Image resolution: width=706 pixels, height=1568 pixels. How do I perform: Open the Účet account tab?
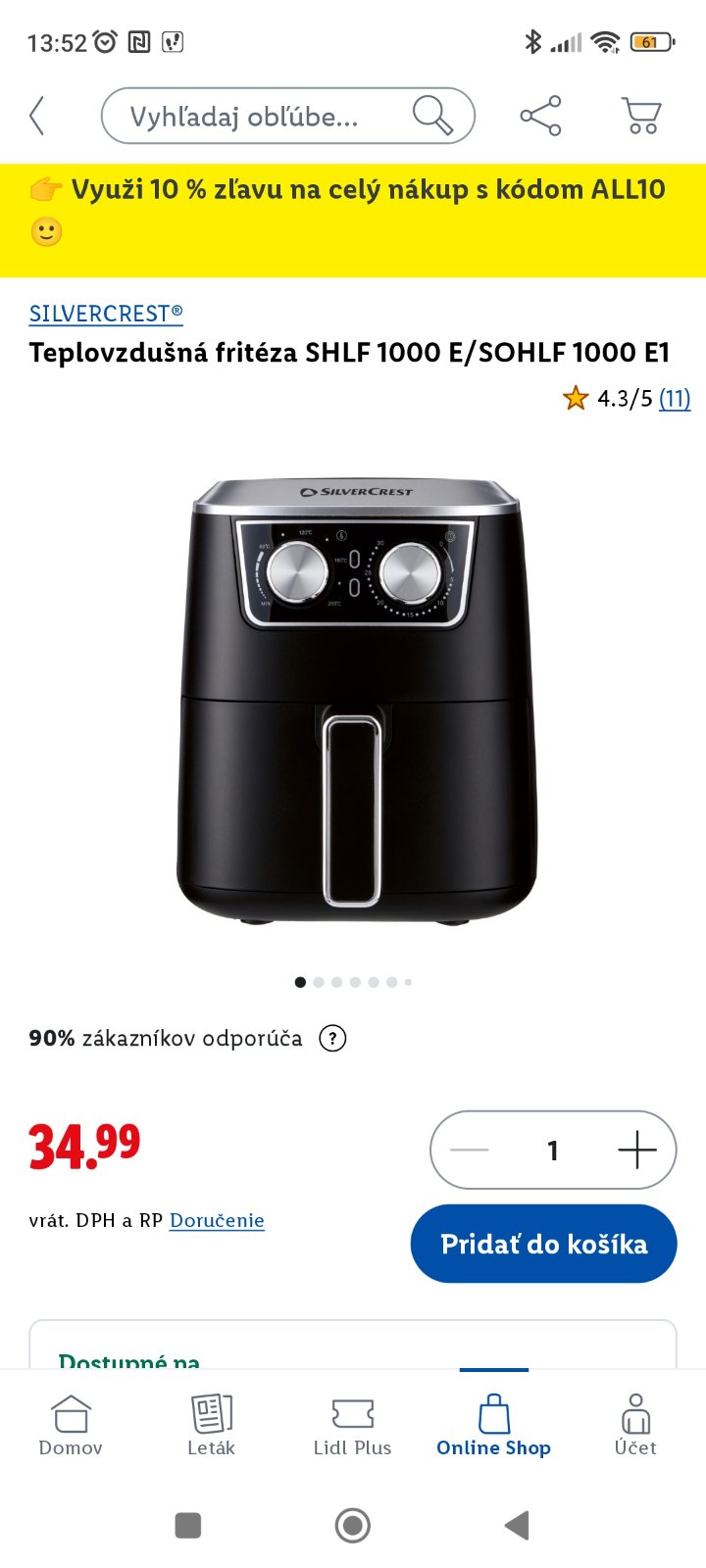point(635,1426)
